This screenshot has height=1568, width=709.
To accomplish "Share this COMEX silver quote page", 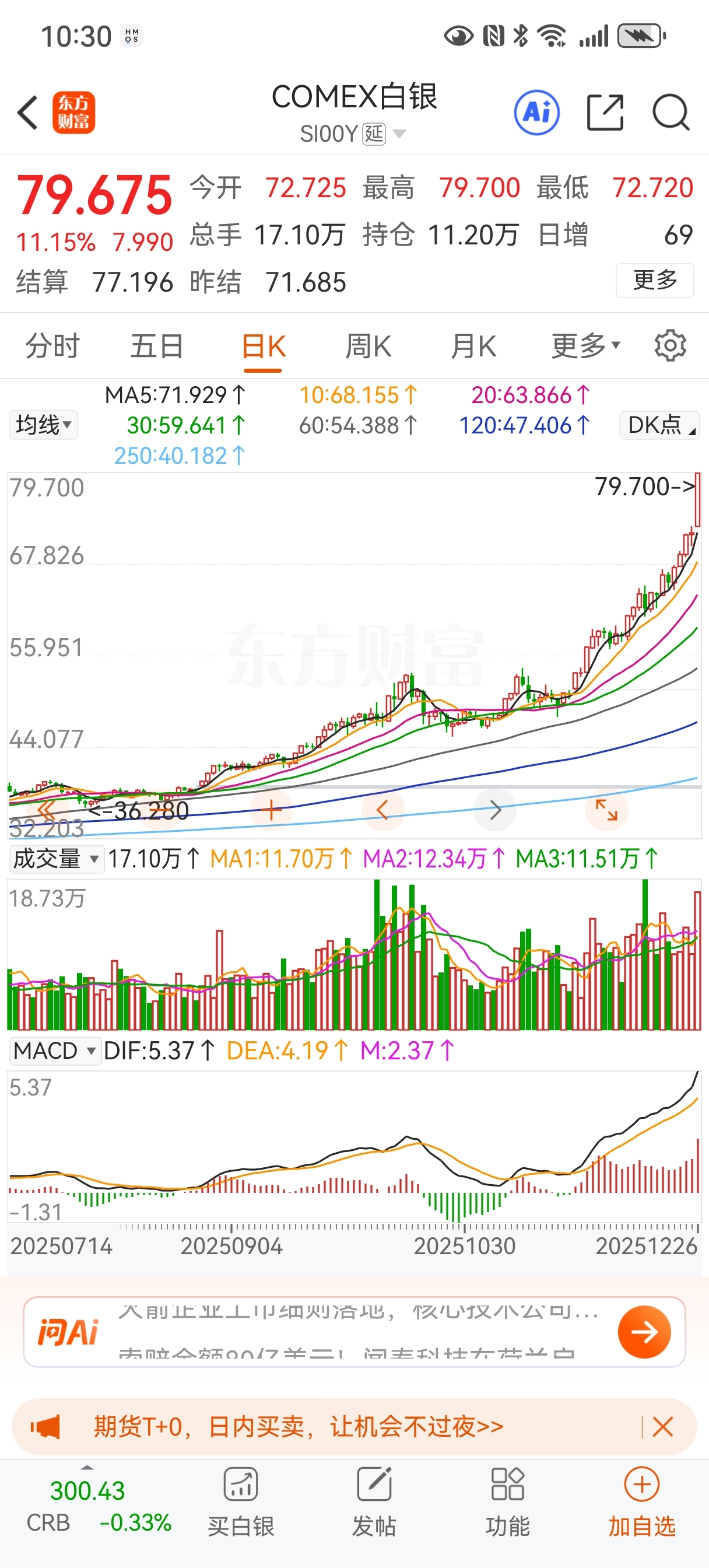I will [605, 113].
